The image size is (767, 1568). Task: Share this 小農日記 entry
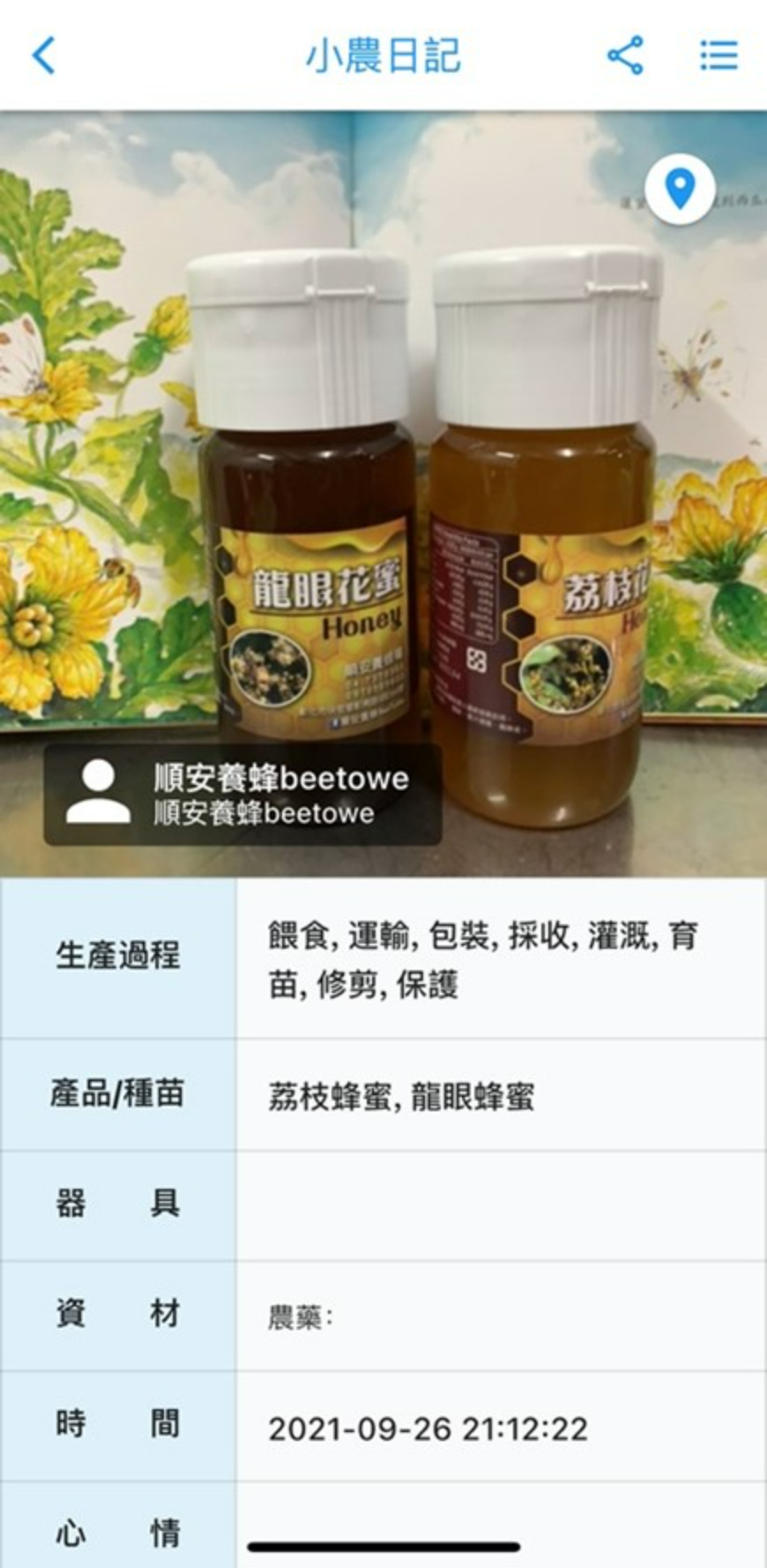click(625, 56)
